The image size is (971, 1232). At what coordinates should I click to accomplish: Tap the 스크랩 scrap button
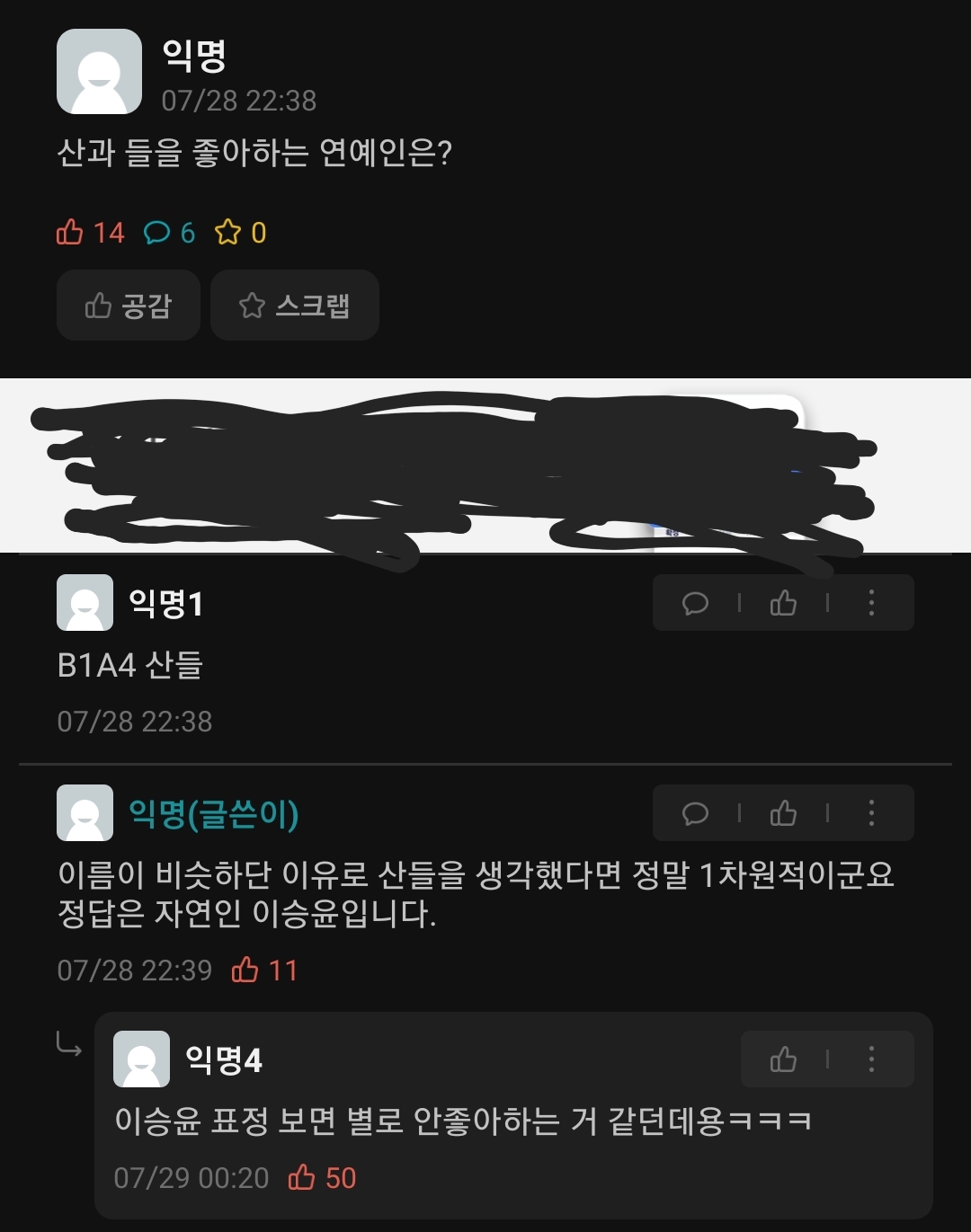pyautogui.click(x=294, y=306)
